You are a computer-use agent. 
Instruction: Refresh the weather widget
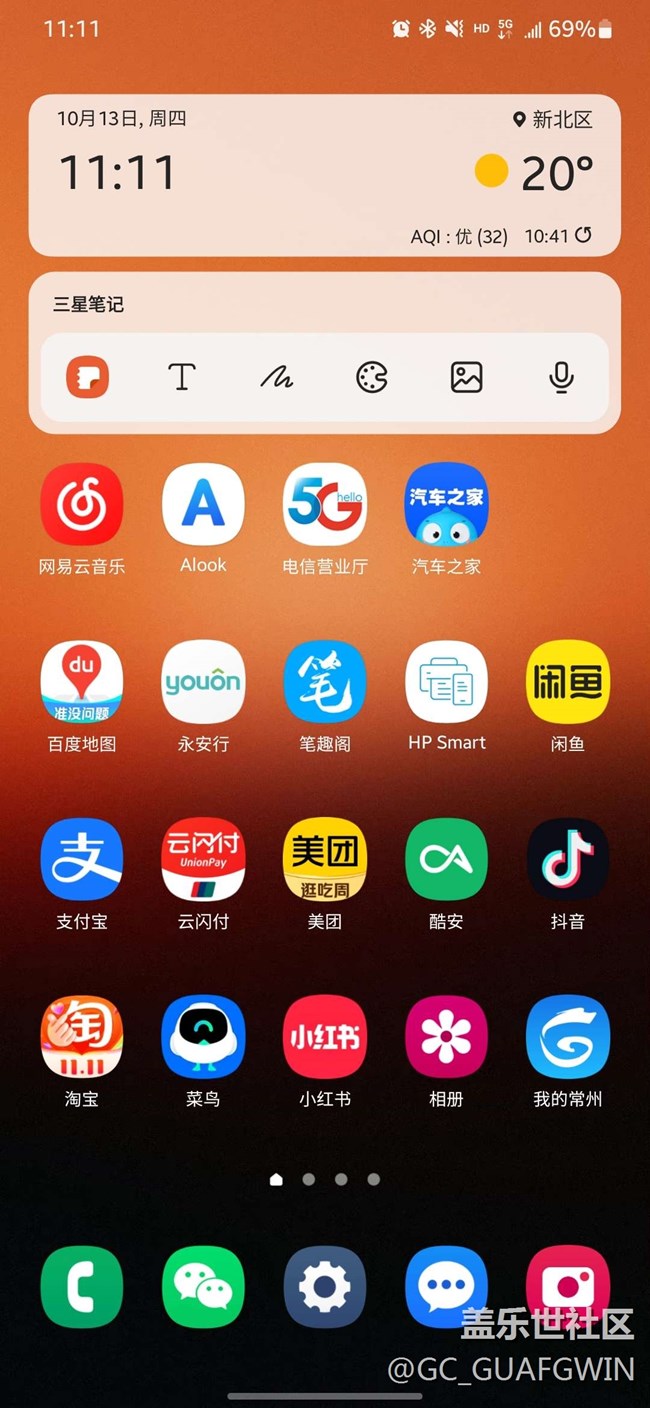coord(583,235)
